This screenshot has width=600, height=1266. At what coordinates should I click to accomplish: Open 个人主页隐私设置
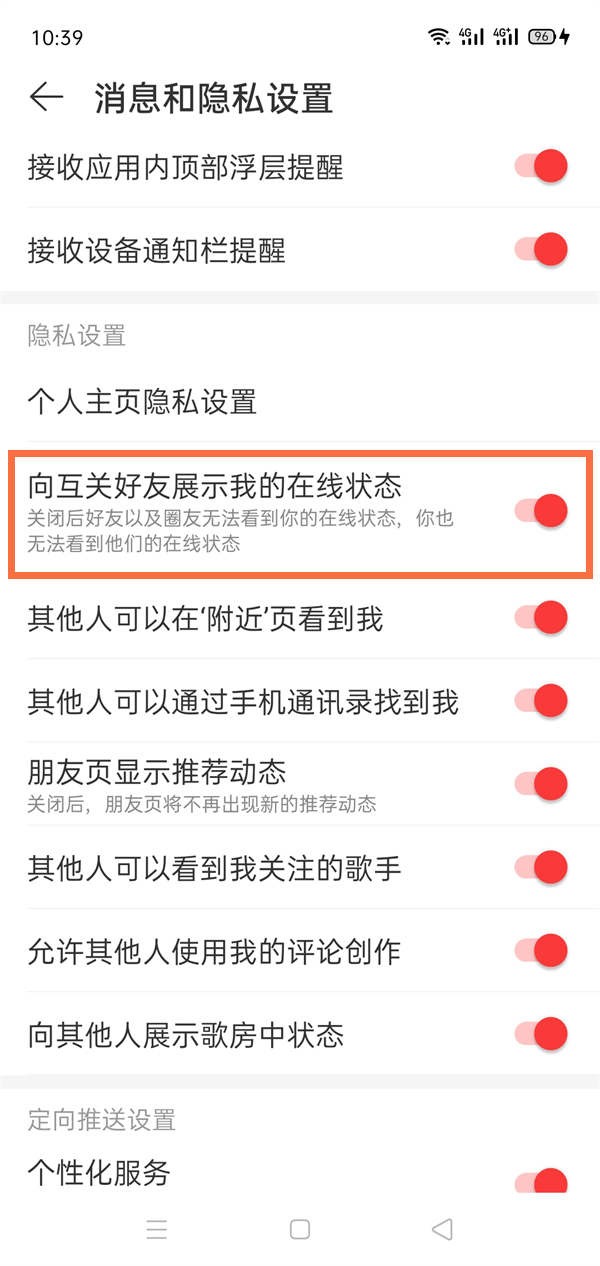[x=142, y=402]
